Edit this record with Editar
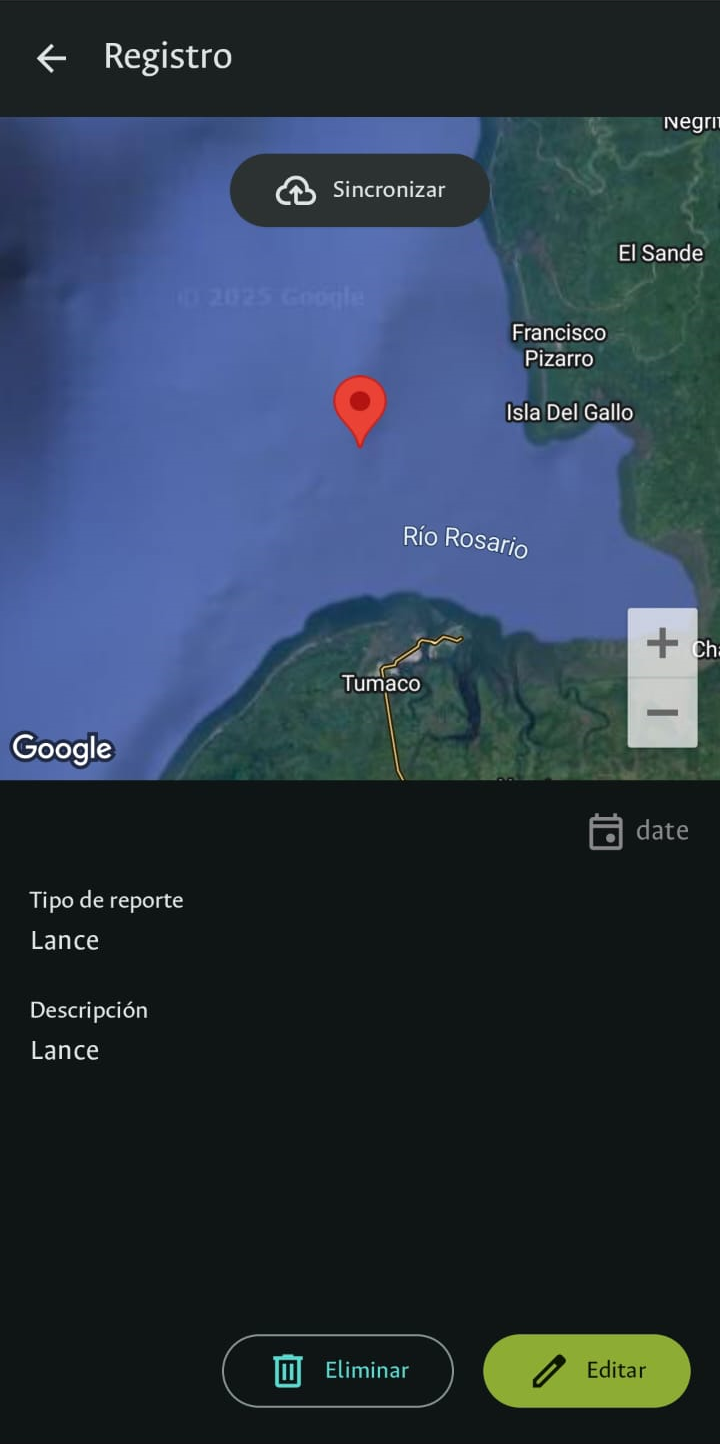This screenshot has height=1444, width=720. coord(587,1371)
